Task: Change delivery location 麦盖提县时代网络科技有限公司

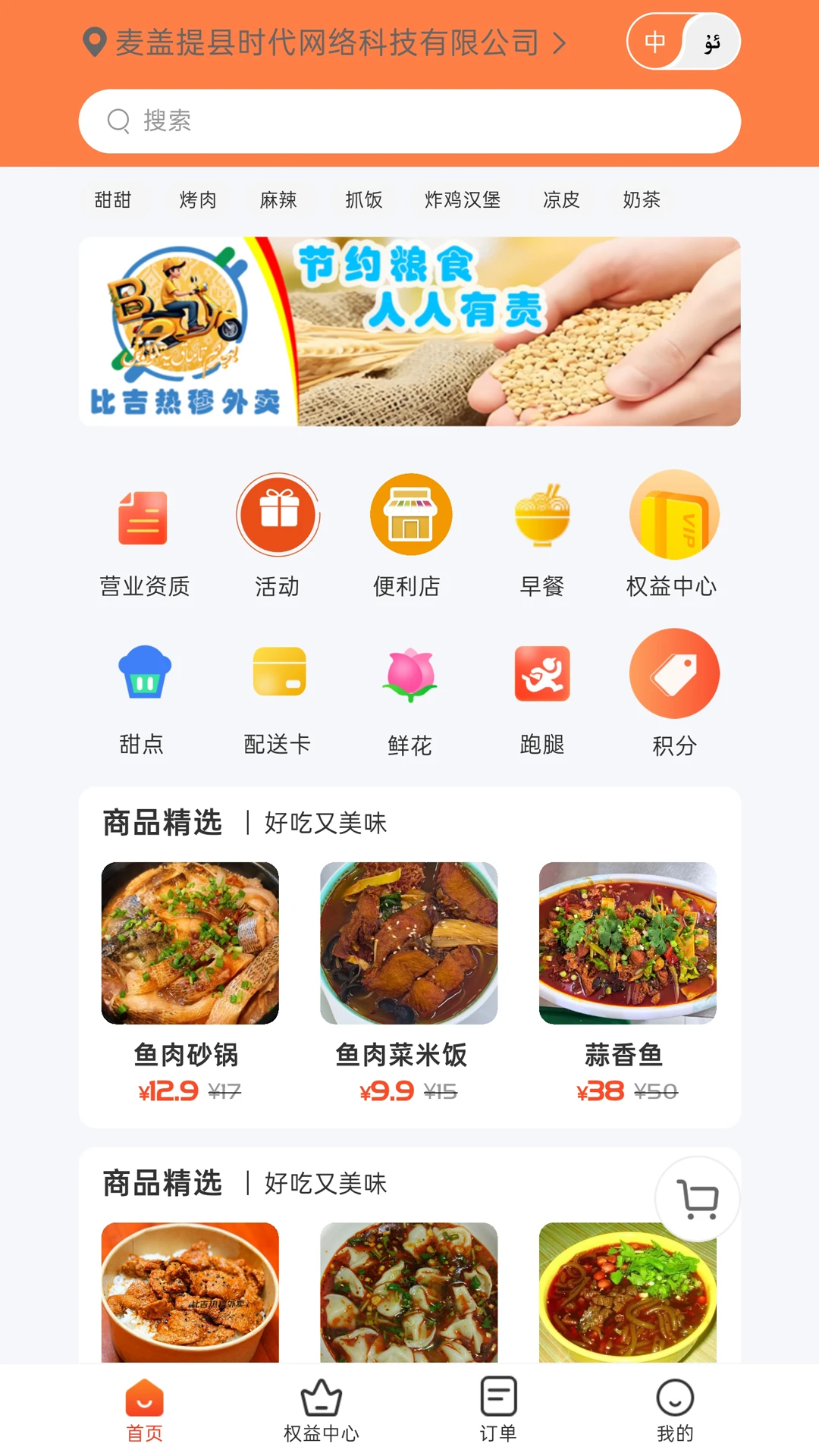Action: (x=325, y=42)
